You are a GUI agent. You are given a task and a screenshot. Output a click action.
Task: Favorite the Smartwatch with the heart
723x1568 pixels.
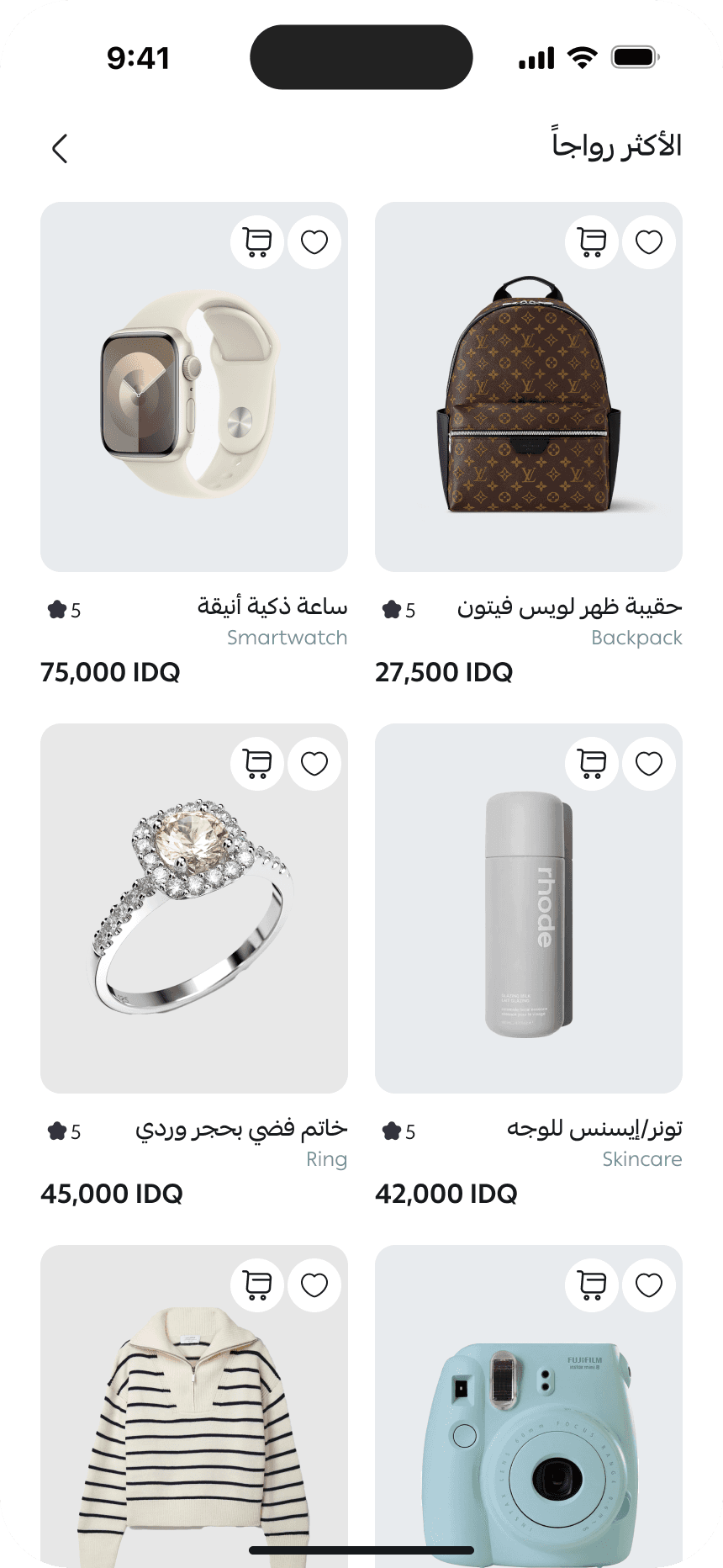click(314, 242)
